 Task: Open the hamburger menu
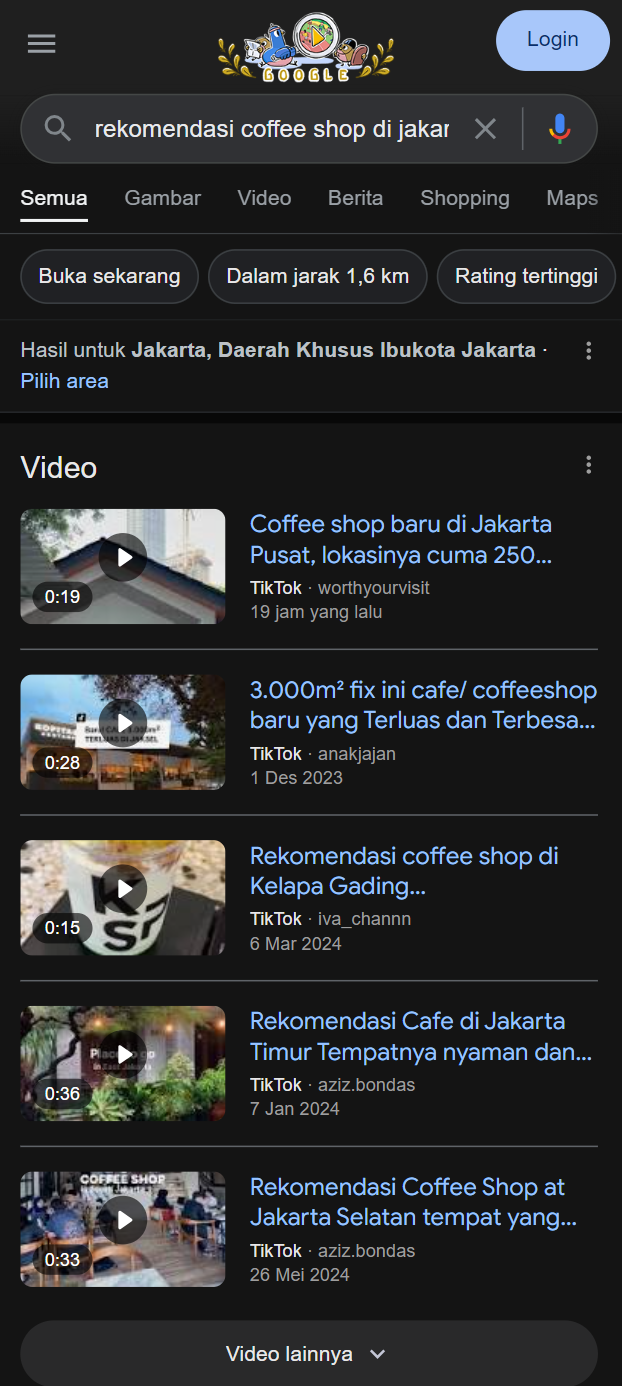pyautogui.click(x=42, y=43)
